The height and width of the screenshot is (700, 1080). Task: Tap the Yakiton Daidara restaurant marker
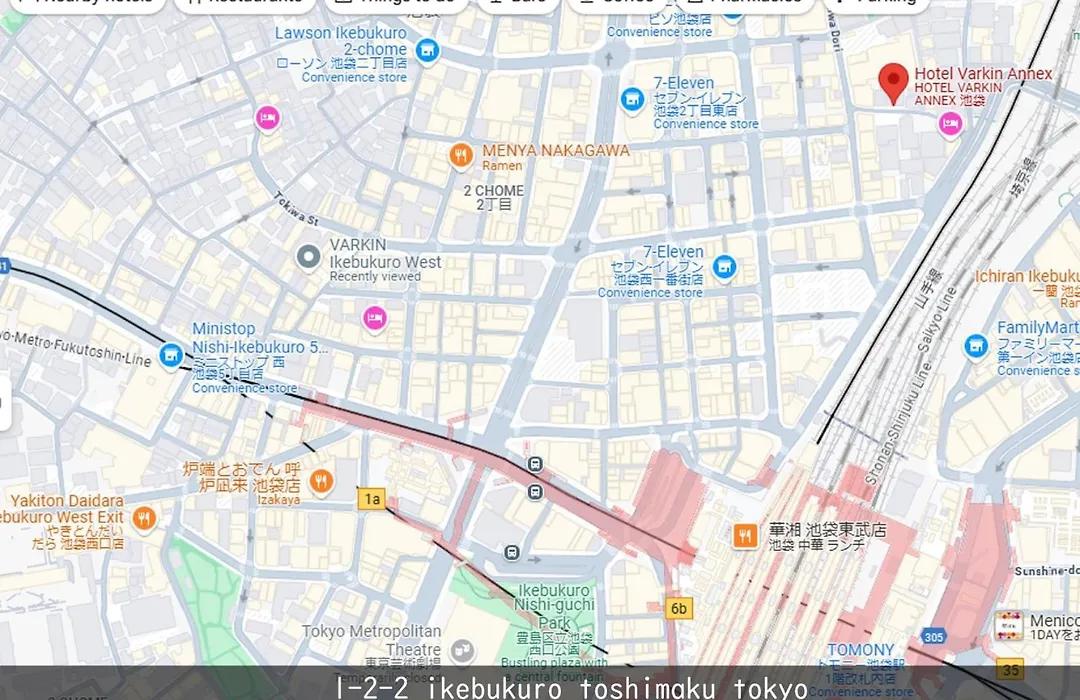pos(144,518)
